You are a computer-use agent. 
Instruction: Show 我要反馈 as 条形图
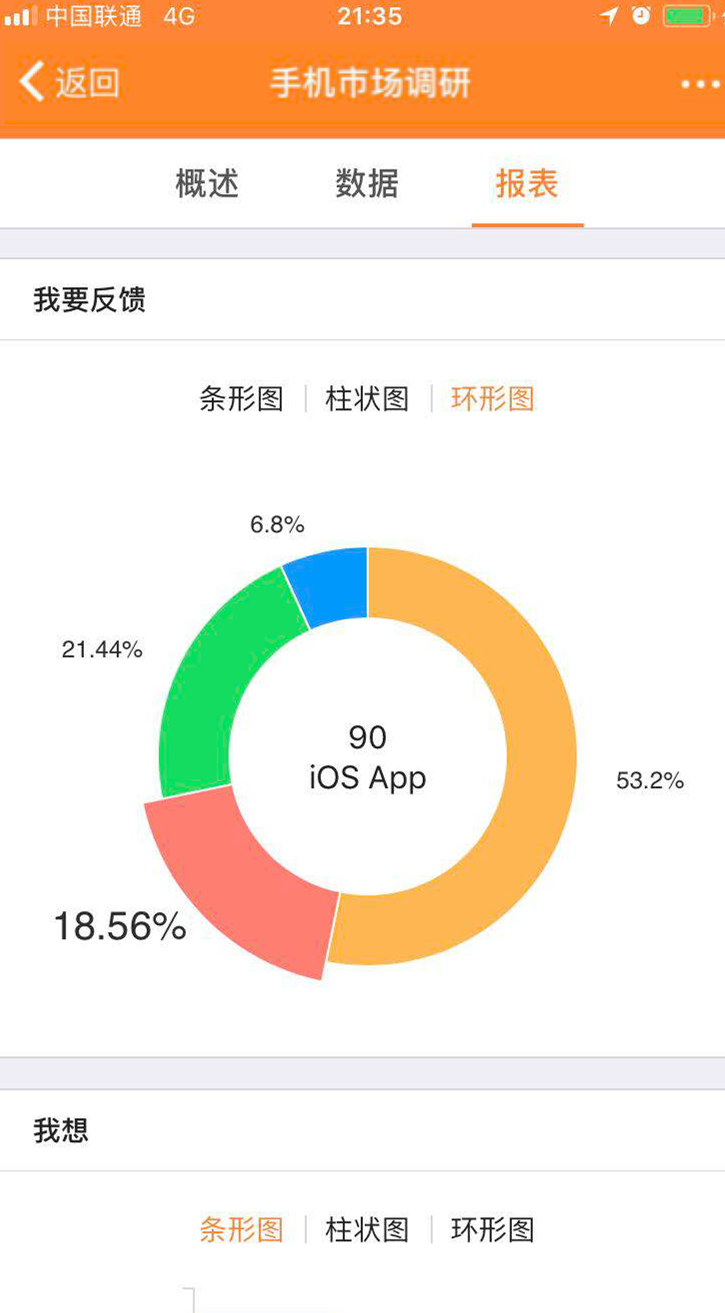tap(241, 399)
